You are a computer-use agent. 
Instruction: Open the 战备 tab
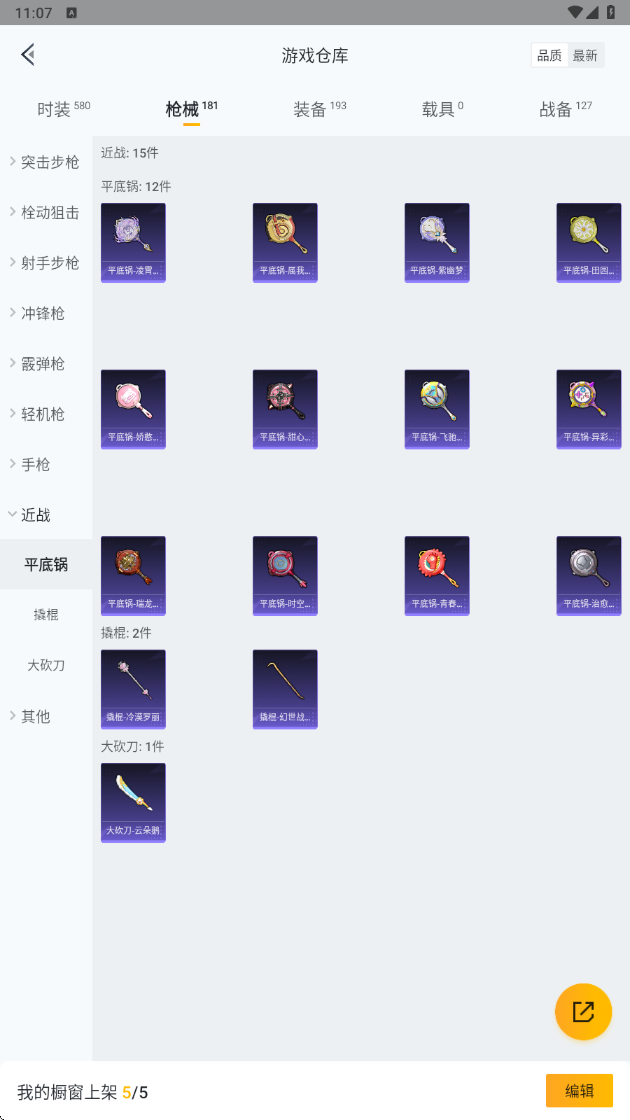565,109
